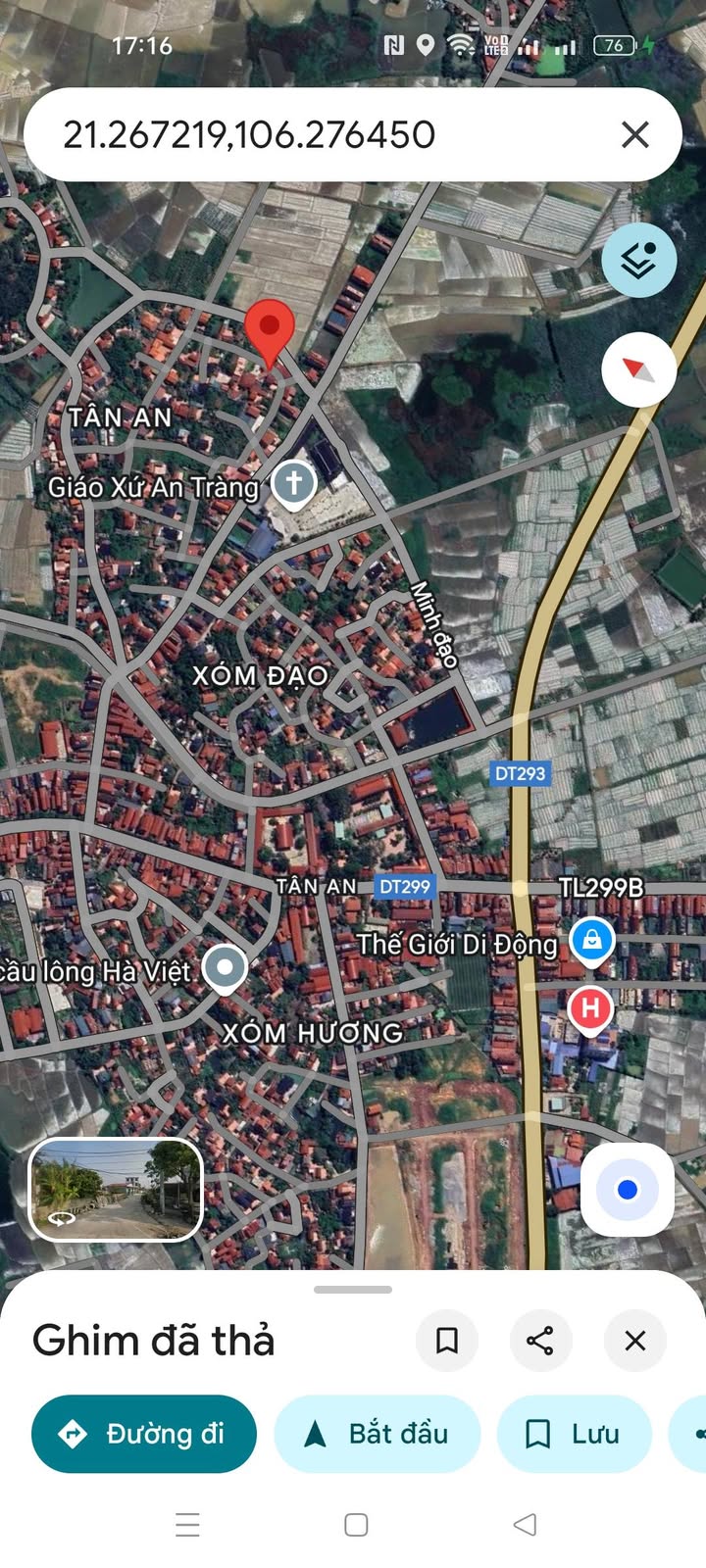Screen dimensions: 706x1568
Task: Center map on my current location
Action: (x=628, y=1190)
